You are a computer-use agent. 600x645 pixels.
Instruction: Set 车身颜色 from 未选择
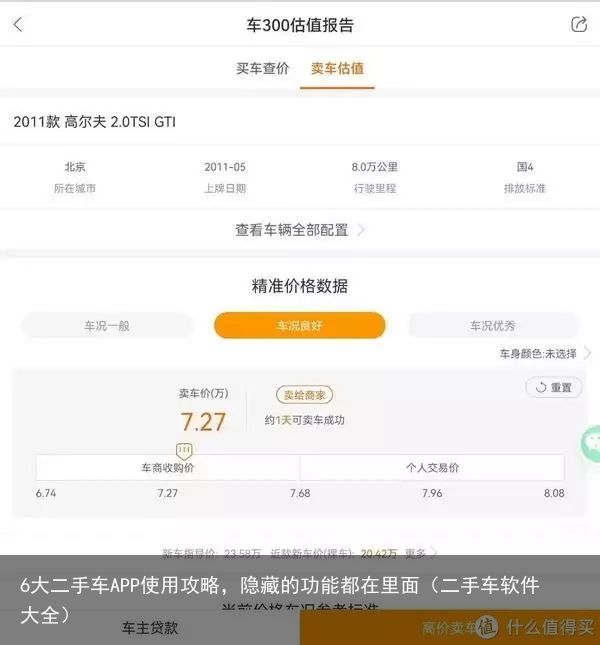click(x=543, y=354)
